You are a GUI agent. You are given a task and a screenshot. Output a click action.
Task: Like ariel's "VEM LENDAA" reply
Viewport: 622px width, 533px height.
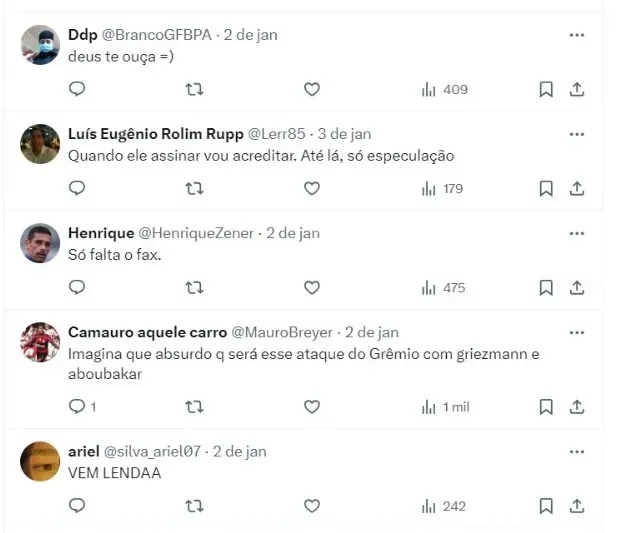(x=311, y=506)
